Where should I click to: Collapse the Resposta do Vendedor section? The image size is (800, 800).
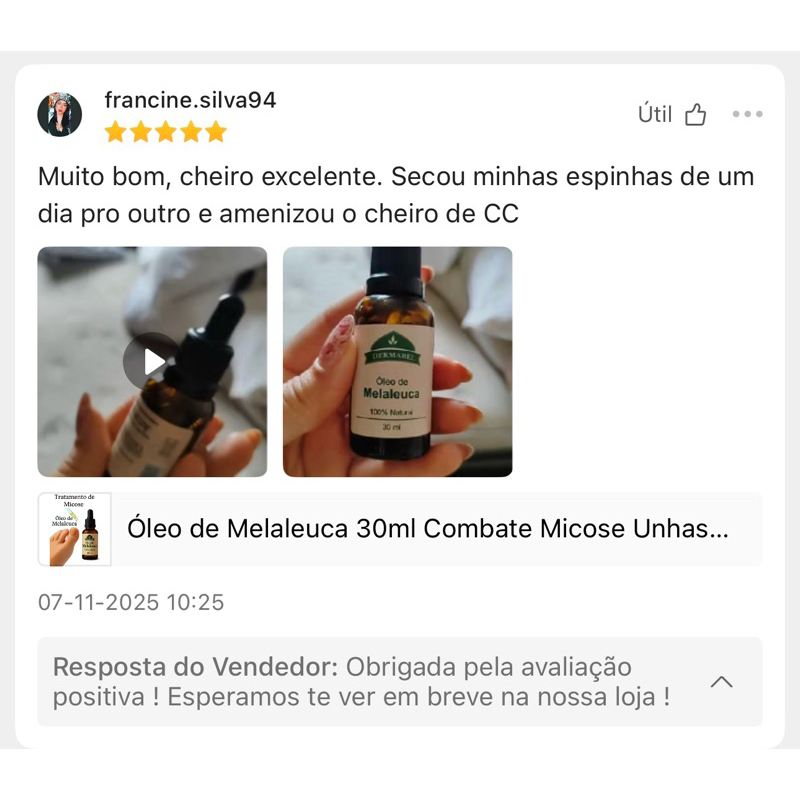click(x=721, y=682)
